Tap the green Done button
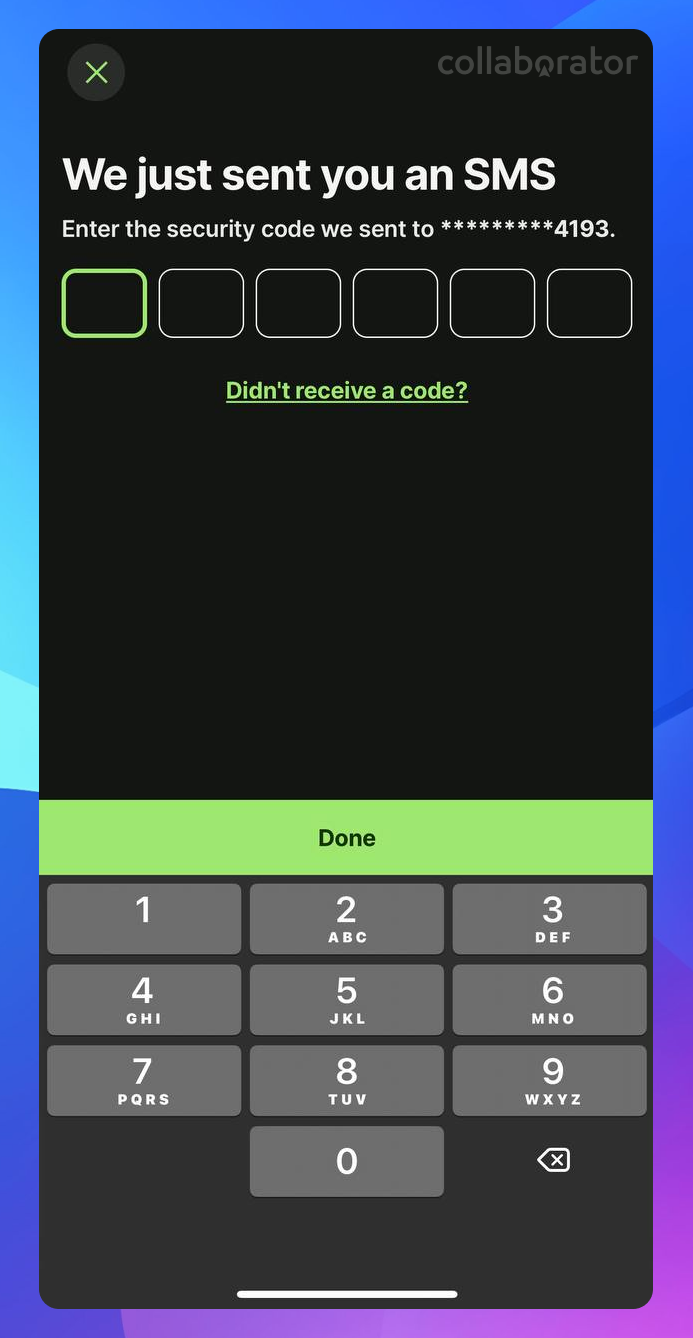Image resolution: width=693 pixels, height=1338 pixels. (x=346, y=838)
